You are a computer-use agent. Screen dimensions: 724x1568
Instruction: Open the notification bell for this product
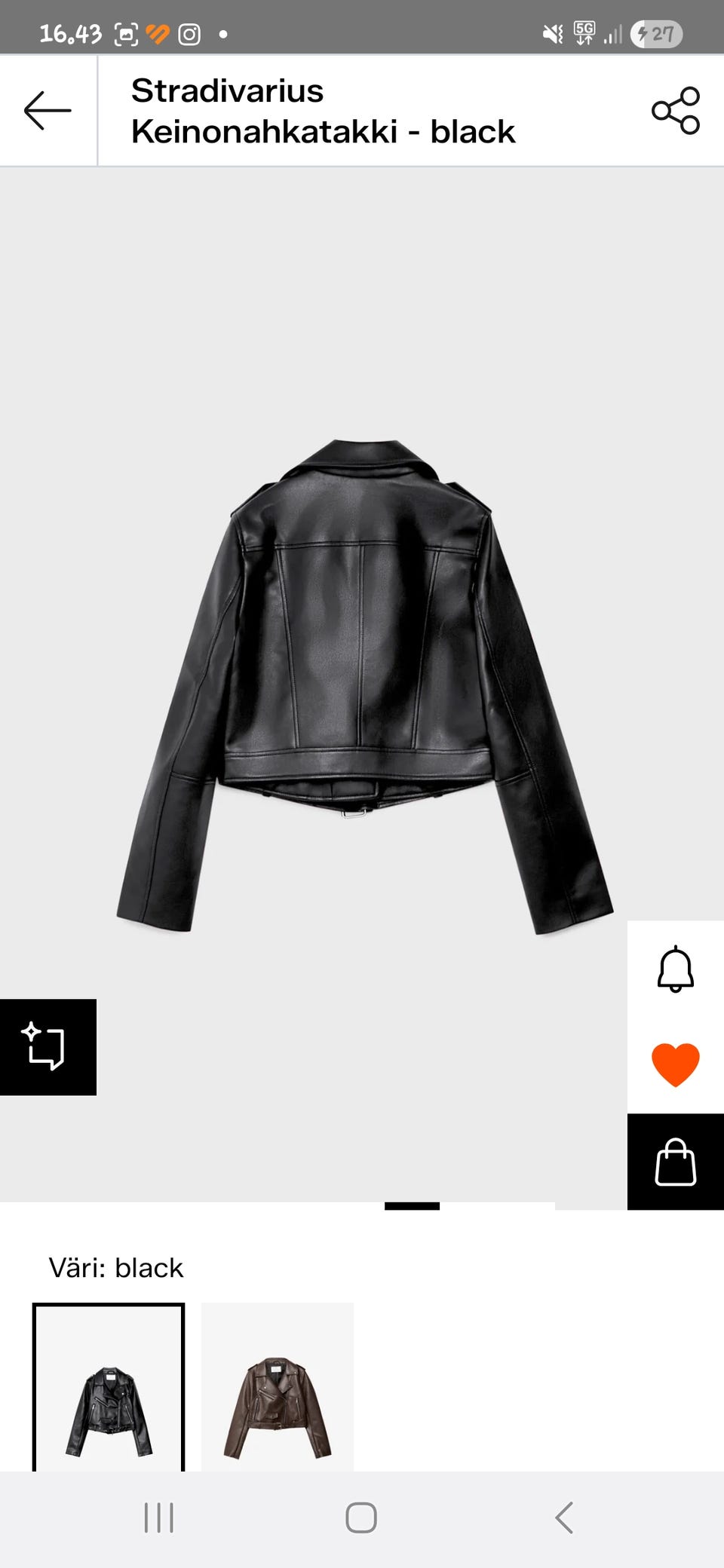[x=676, y=969]
